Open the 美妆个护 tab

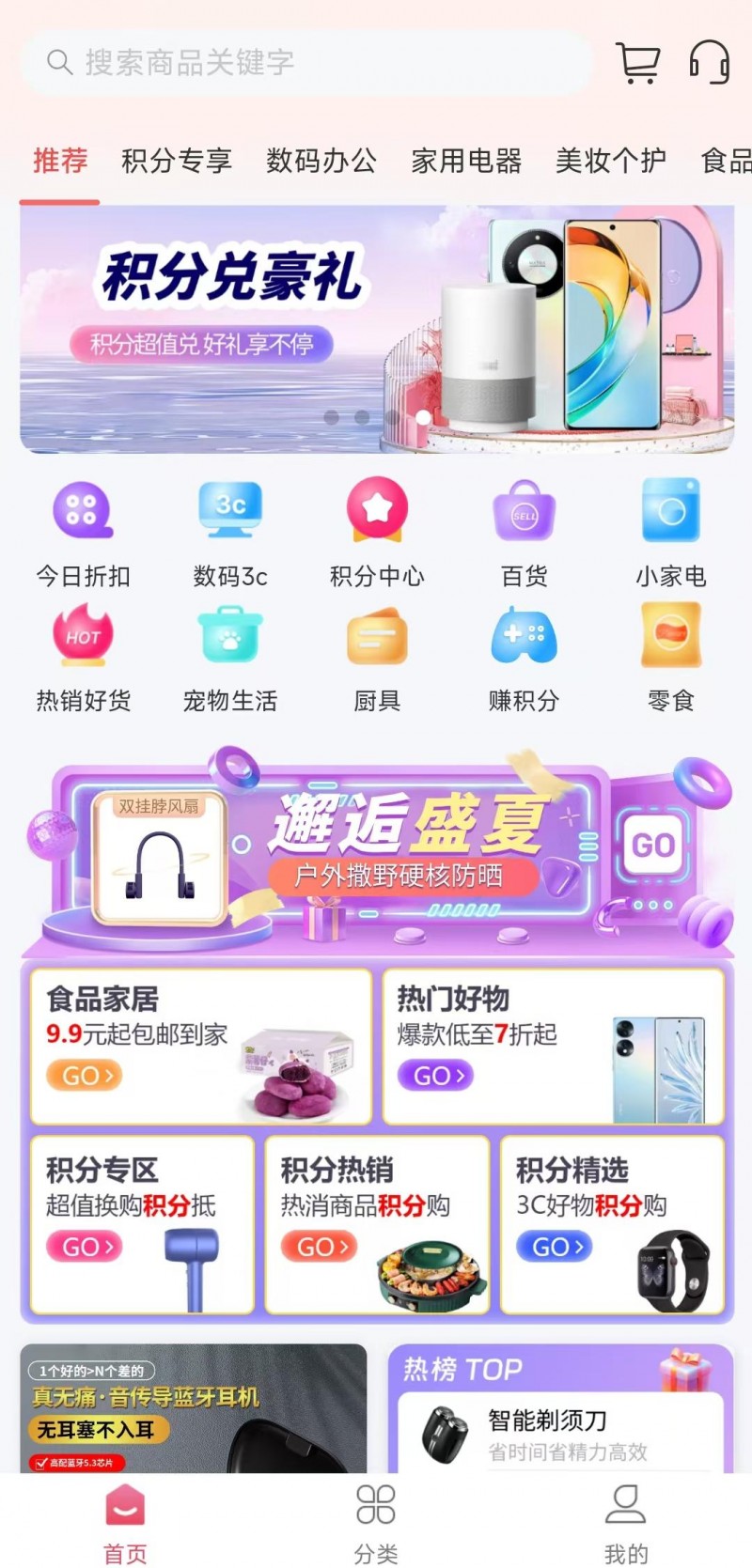(611, 161)
